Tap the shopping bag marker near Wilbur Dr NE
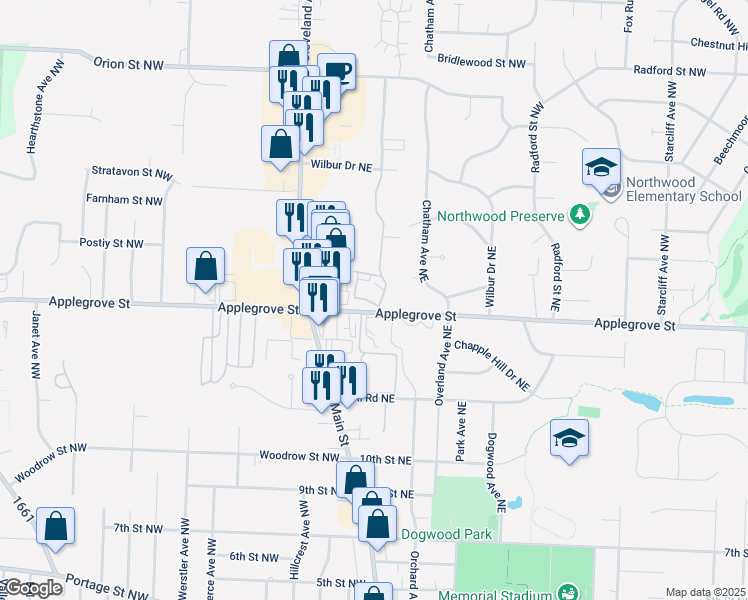This screenshot has width=748, height=600. click(x=280, y=148)
